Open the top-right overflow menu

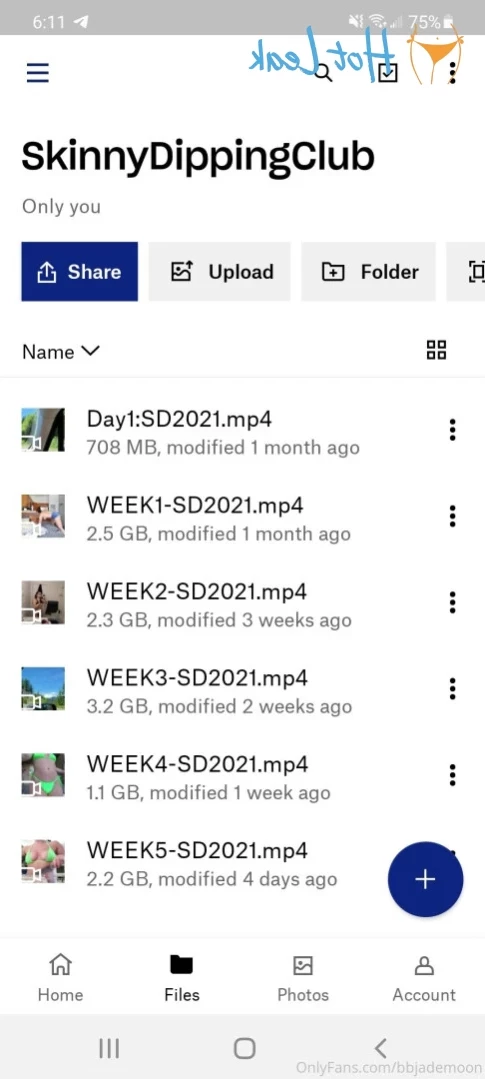(452, 72)
